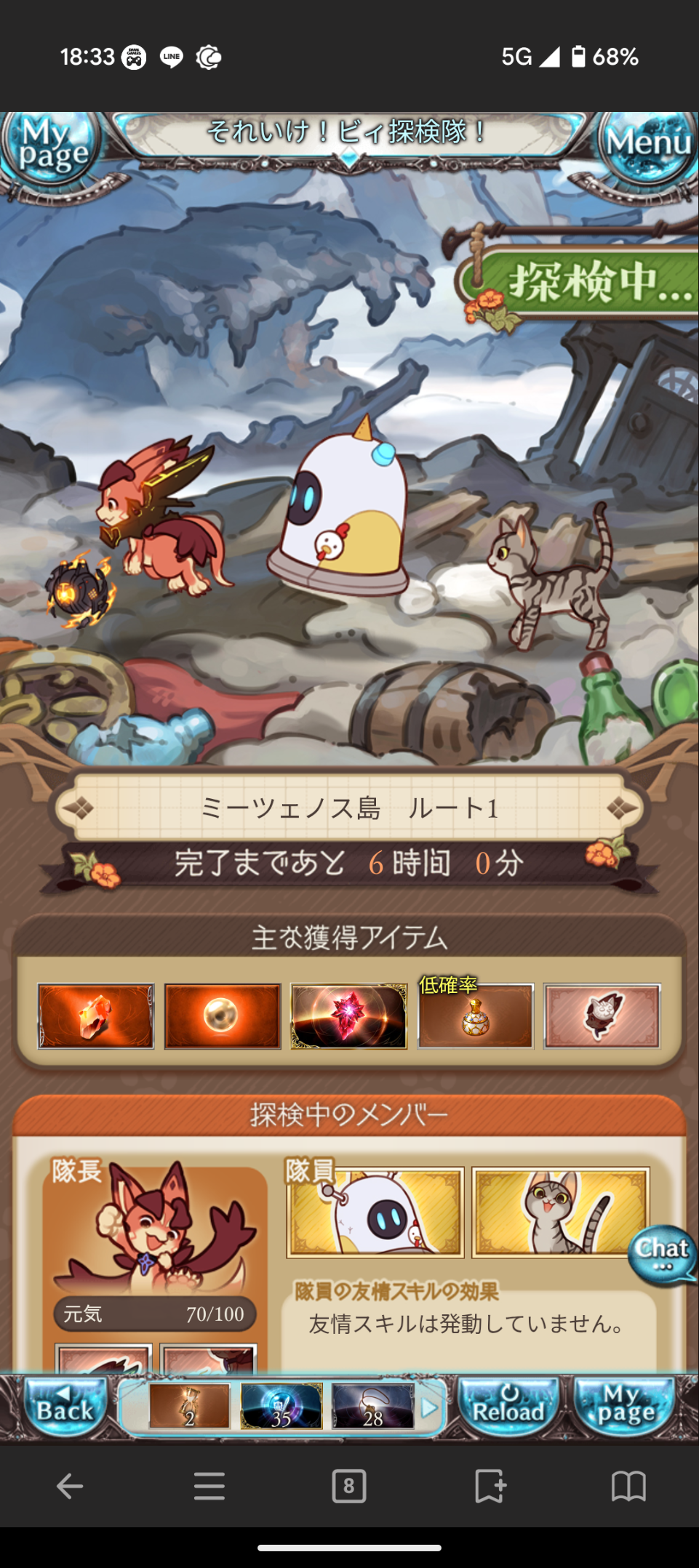The image size is (699, 1568).
Task: View the low-probability potion item
Action: point(476,1016)
